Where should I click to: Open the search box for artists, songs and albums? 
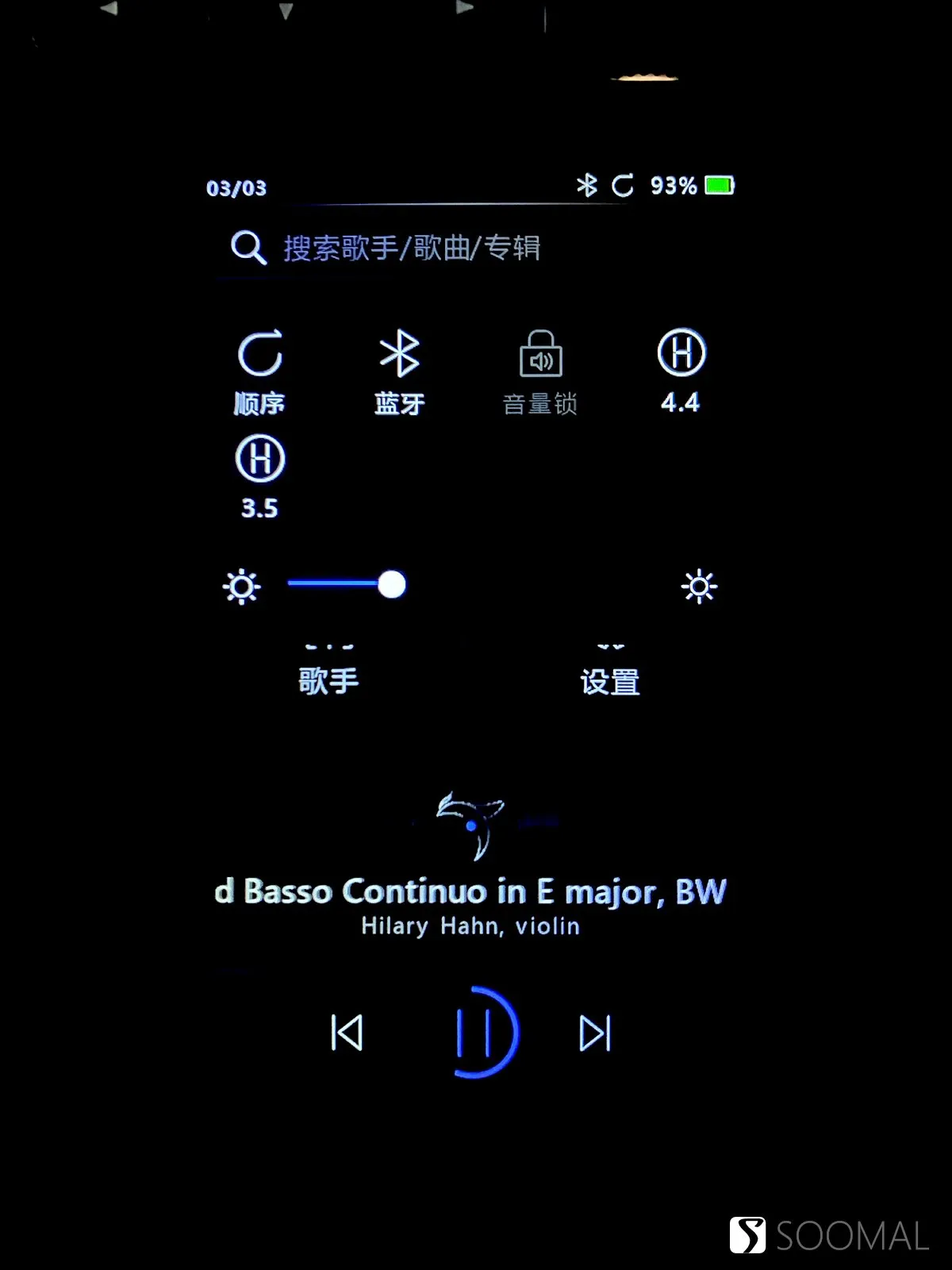coord(412,248)
